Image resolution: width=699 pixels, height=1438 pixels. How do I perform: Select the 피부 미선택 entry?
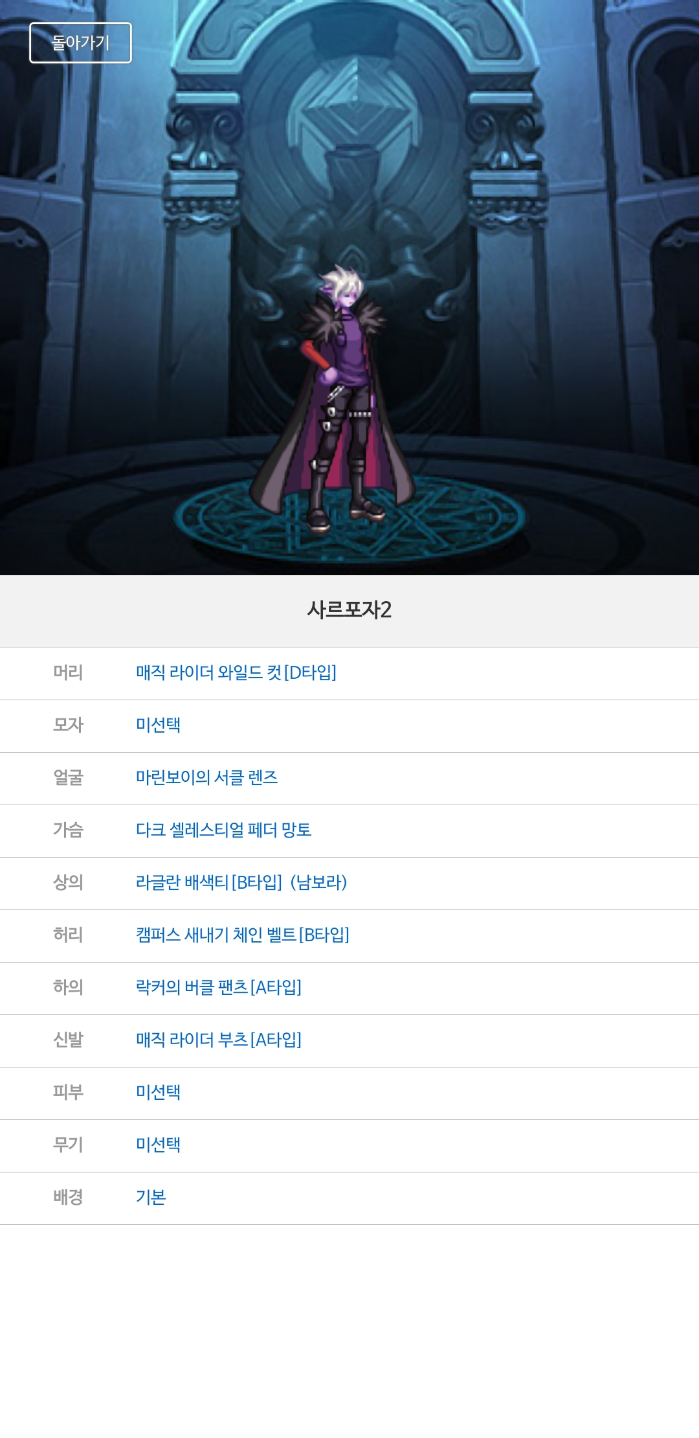(158, 1092)
